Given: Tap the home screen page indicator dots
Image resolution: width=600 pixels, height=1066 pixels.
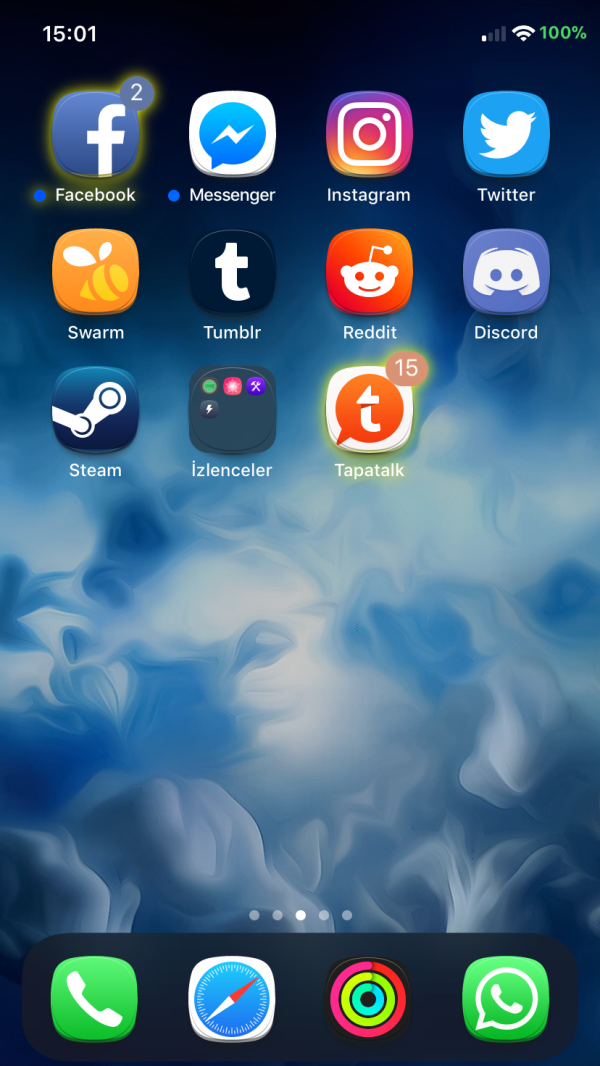Looking at the screenshot, I should point(300,915).
